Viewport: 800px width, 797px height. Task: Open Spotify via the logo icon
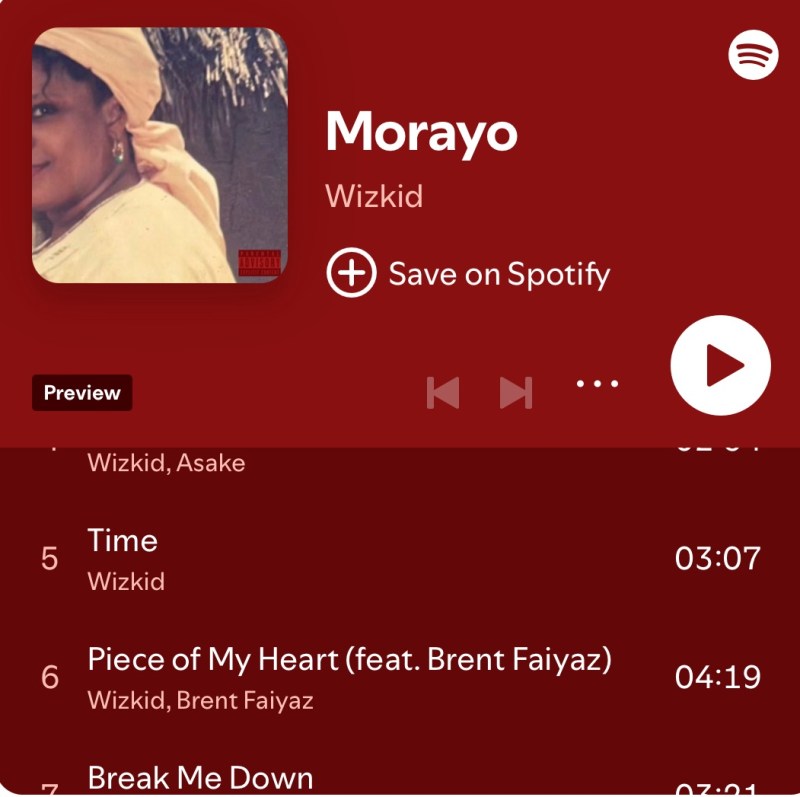752,54
